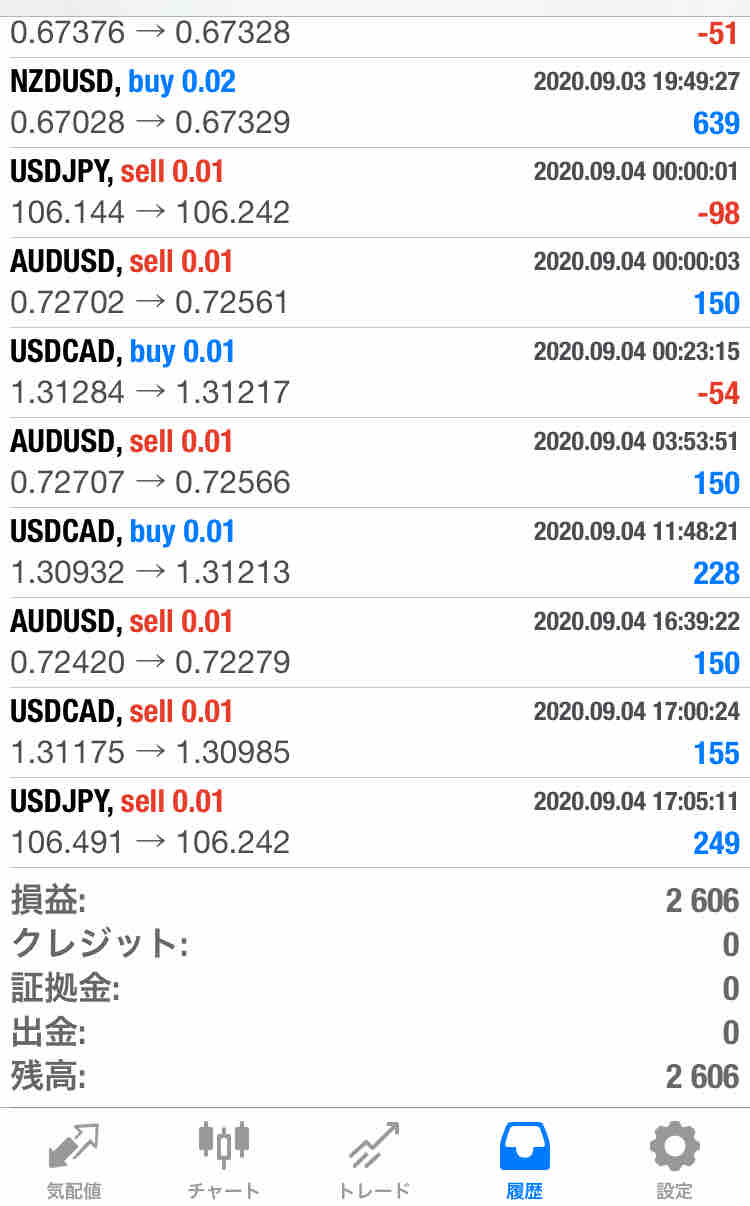This screenshot has height=1206, width=750.
Task: Open the AUDUSD sell trade at 03:53:51
Action: tap(375, 463)
